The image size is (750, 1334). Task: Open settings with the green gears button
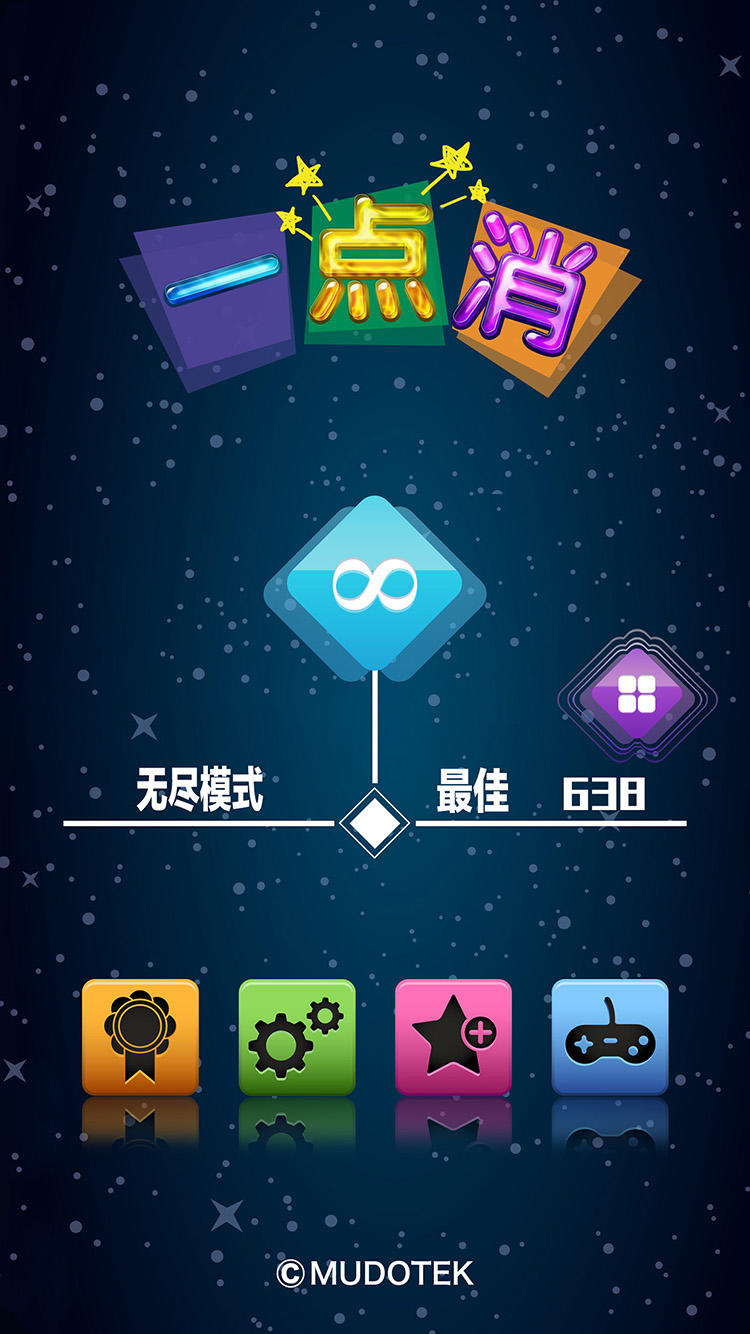(297, 1037)
